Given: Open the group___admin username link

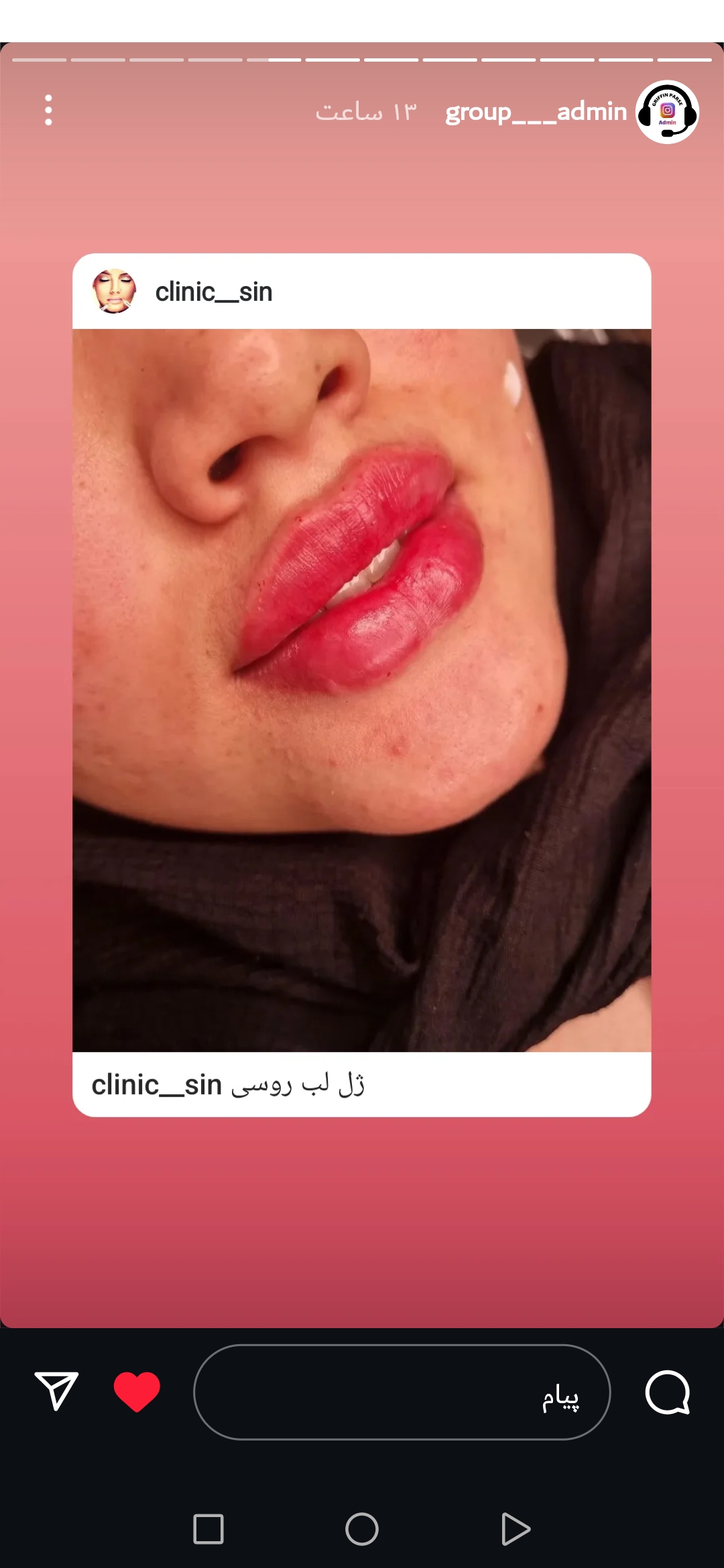Looking at the screenshot, I should pos(536,112).
